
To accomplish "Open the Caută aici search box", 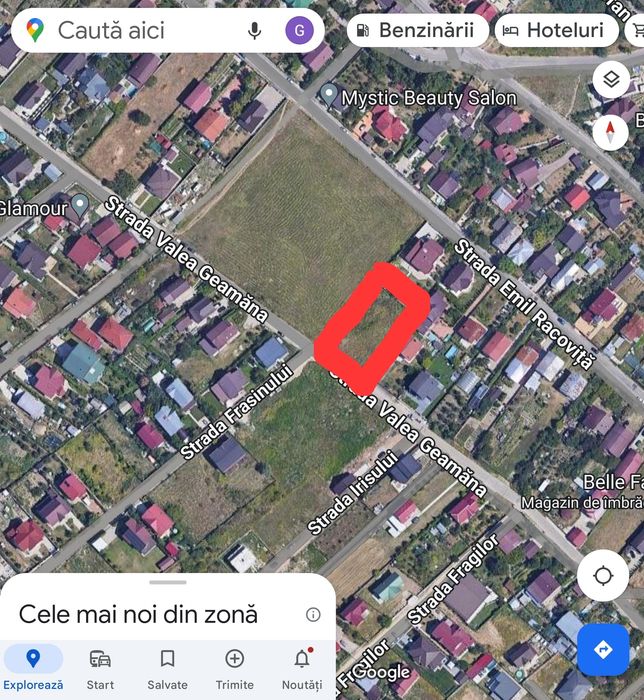I will click(140, 30).
